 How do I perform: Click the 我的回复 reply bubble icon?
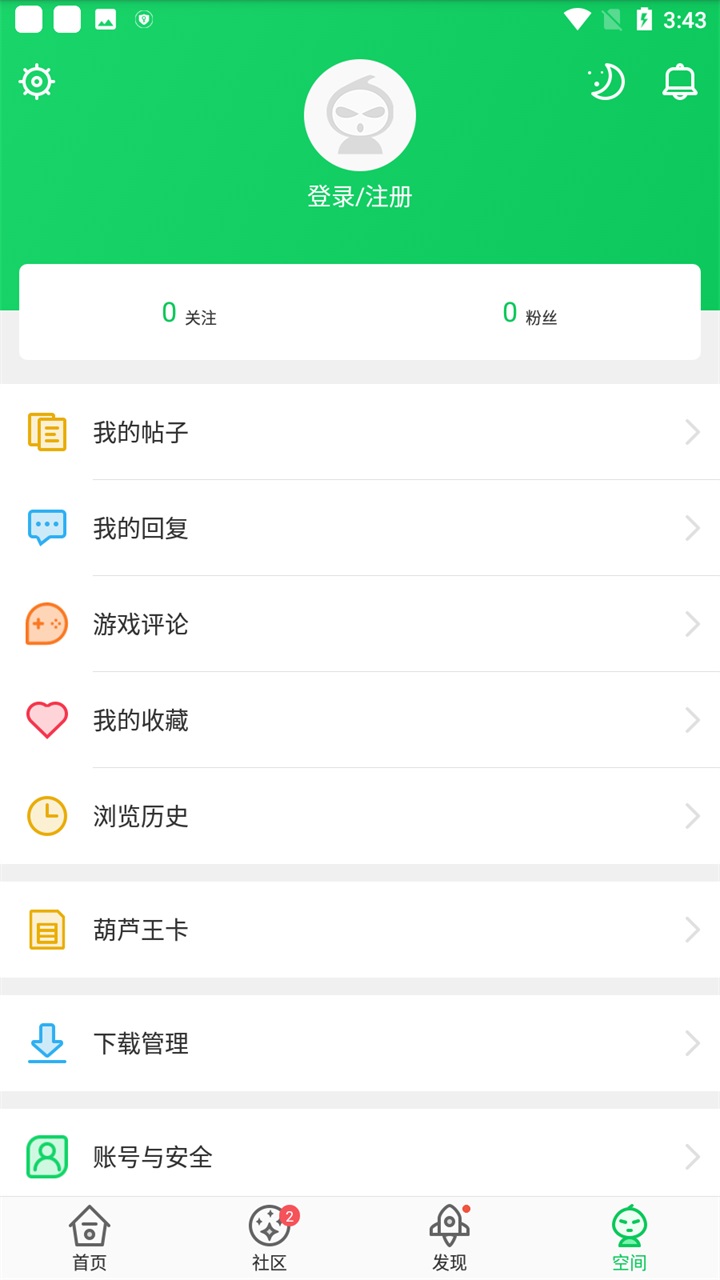point(47,528)
